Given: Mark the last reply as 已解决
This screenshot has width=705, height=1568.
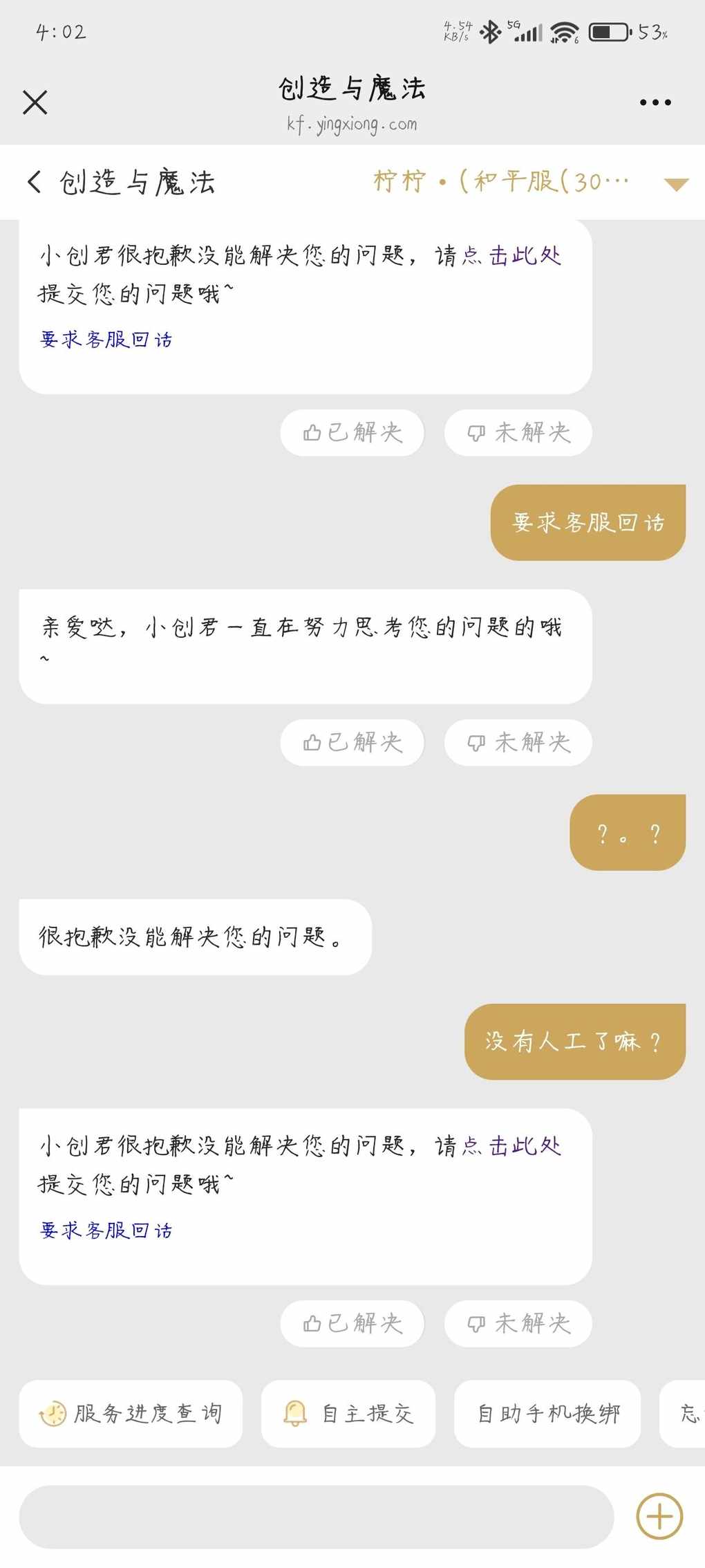Looking at the screenshot, I should pyautogui.click(x=352, y=1324).
